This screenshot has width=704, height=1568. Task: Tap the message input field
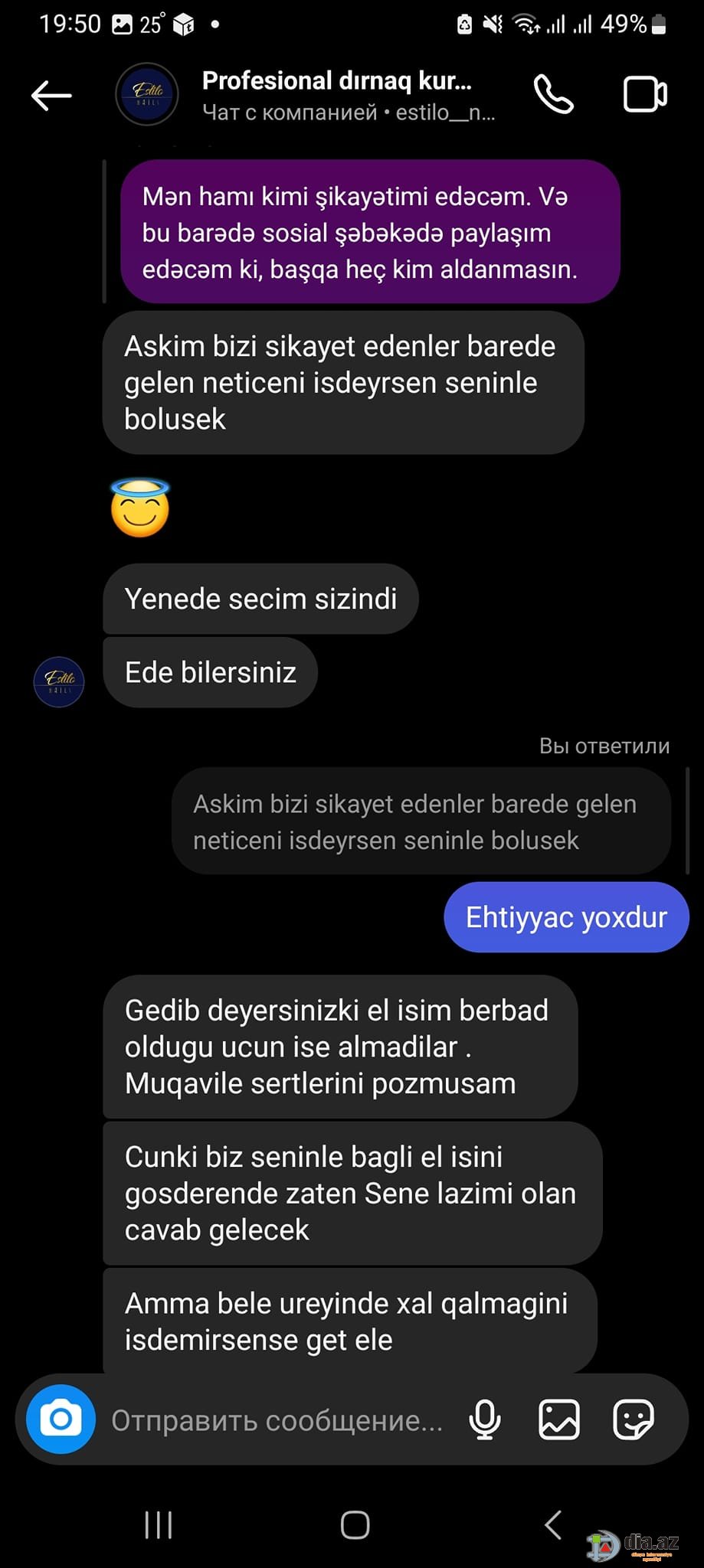(x=277, y=1420)
